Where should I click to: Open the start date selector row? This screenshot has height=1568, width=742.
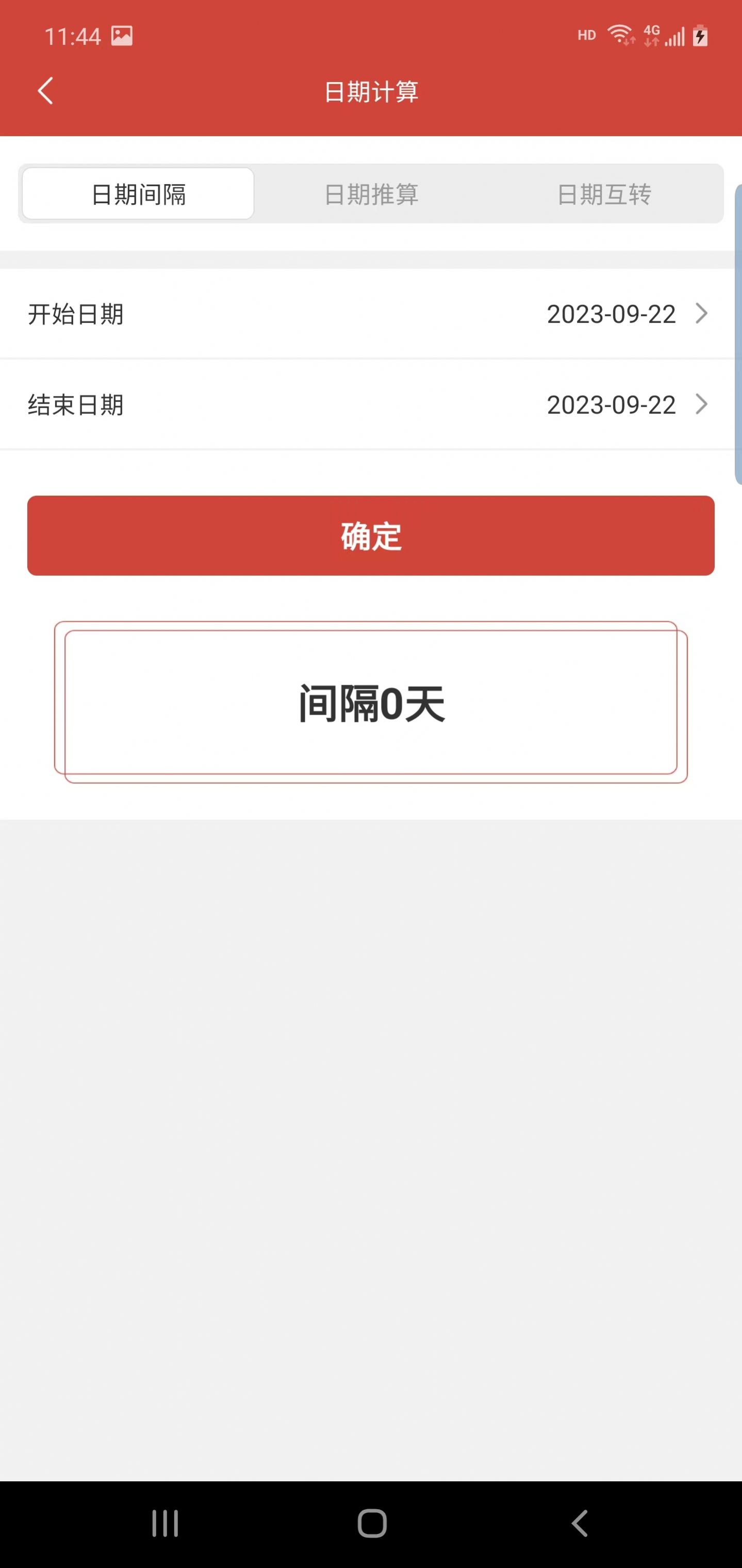[x=371, y=314]
